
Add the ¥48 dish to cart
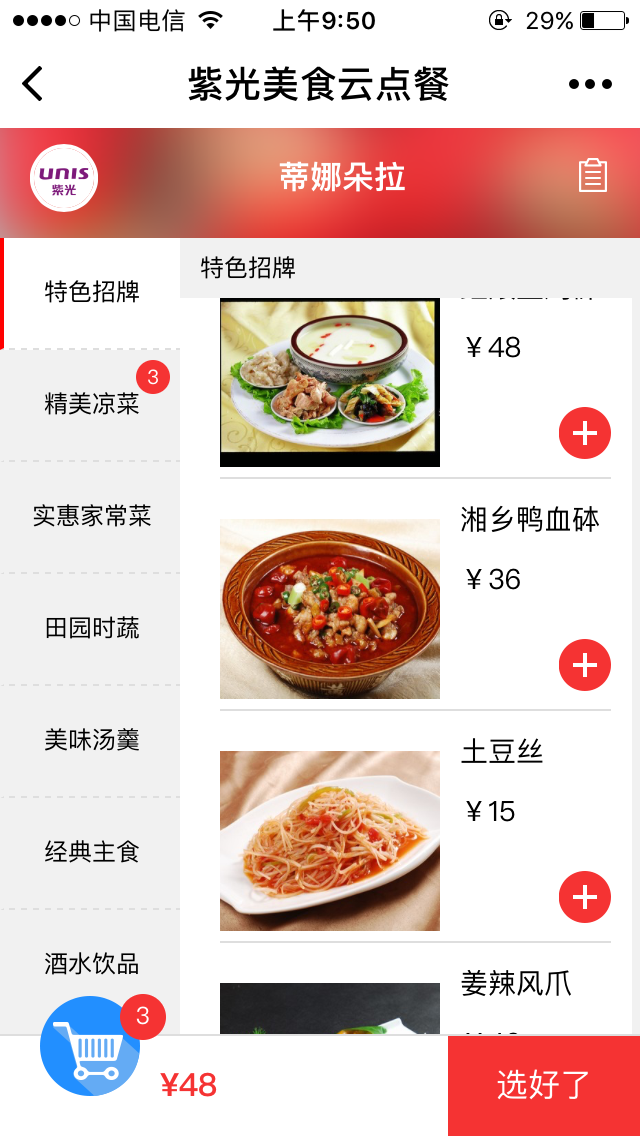pos(585,433)
